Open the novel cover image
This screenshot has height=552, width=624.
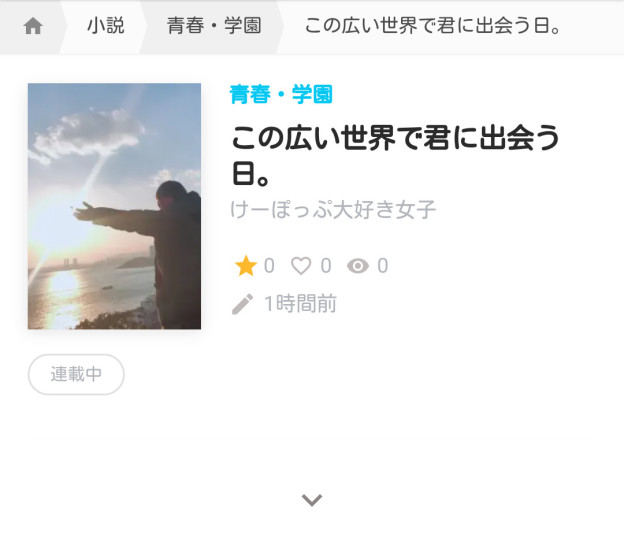pos(114,206)
